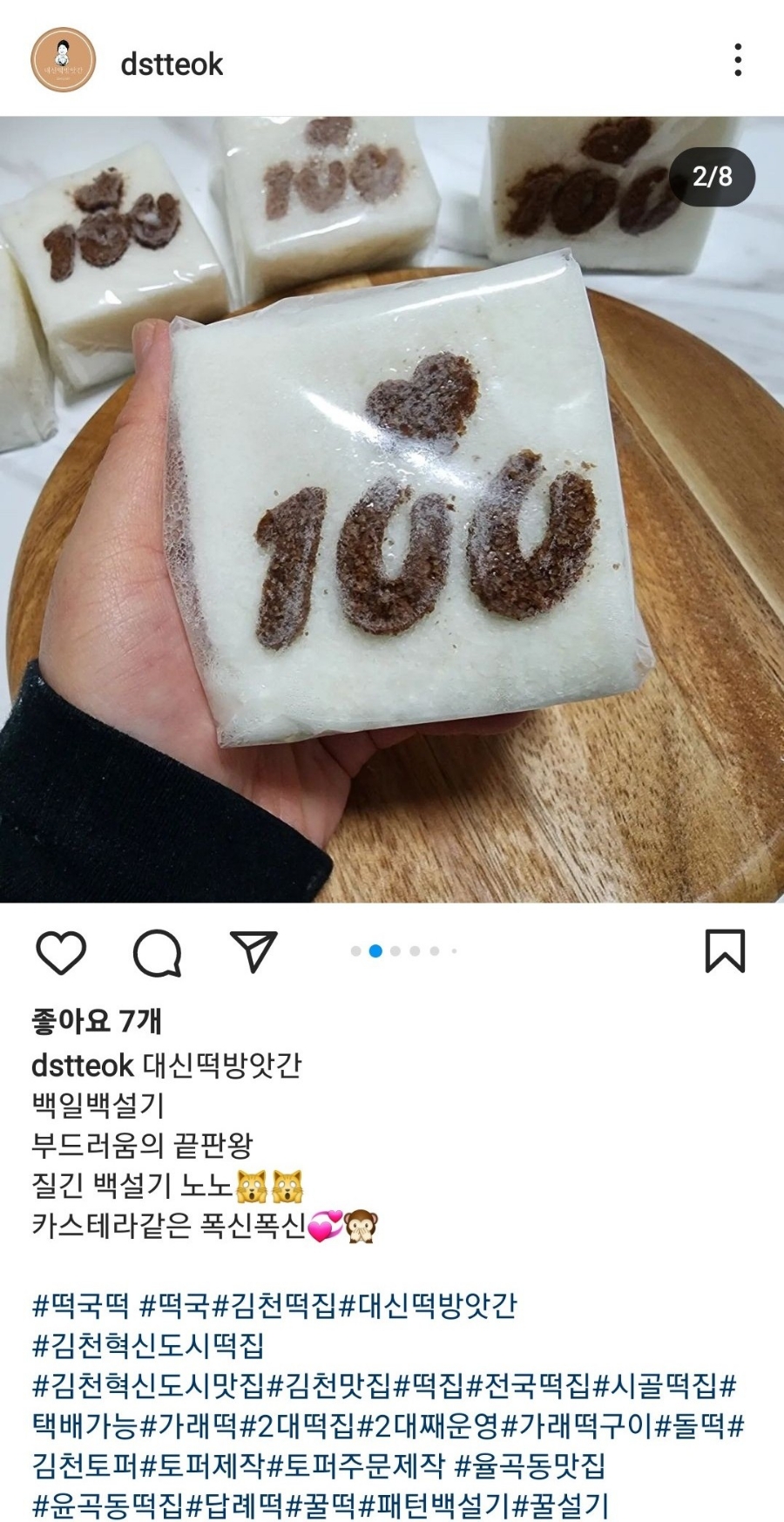Open dstteok profile picture
This screenshot has height=1522, width=784.
tap(63, 60)
